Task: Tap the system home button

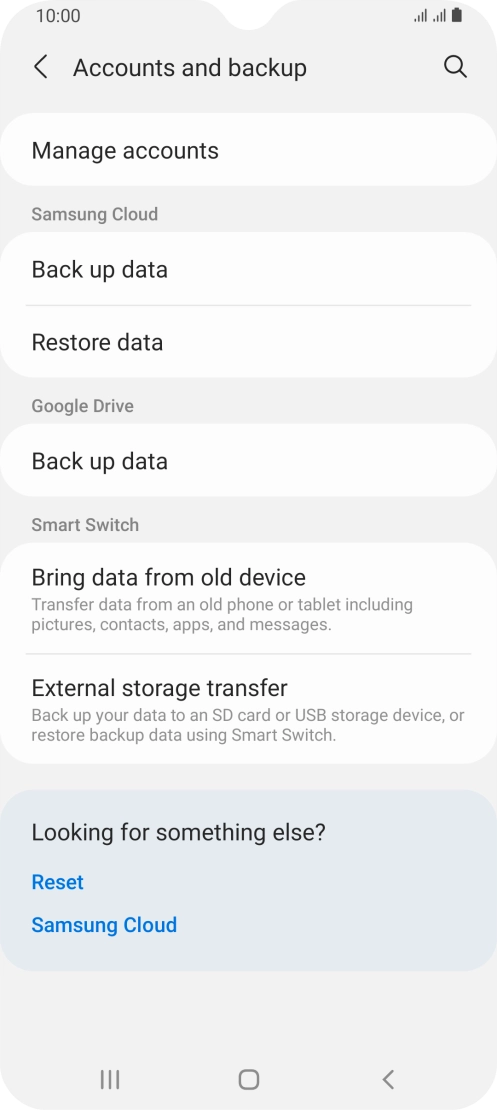Action: [248, 1080]
